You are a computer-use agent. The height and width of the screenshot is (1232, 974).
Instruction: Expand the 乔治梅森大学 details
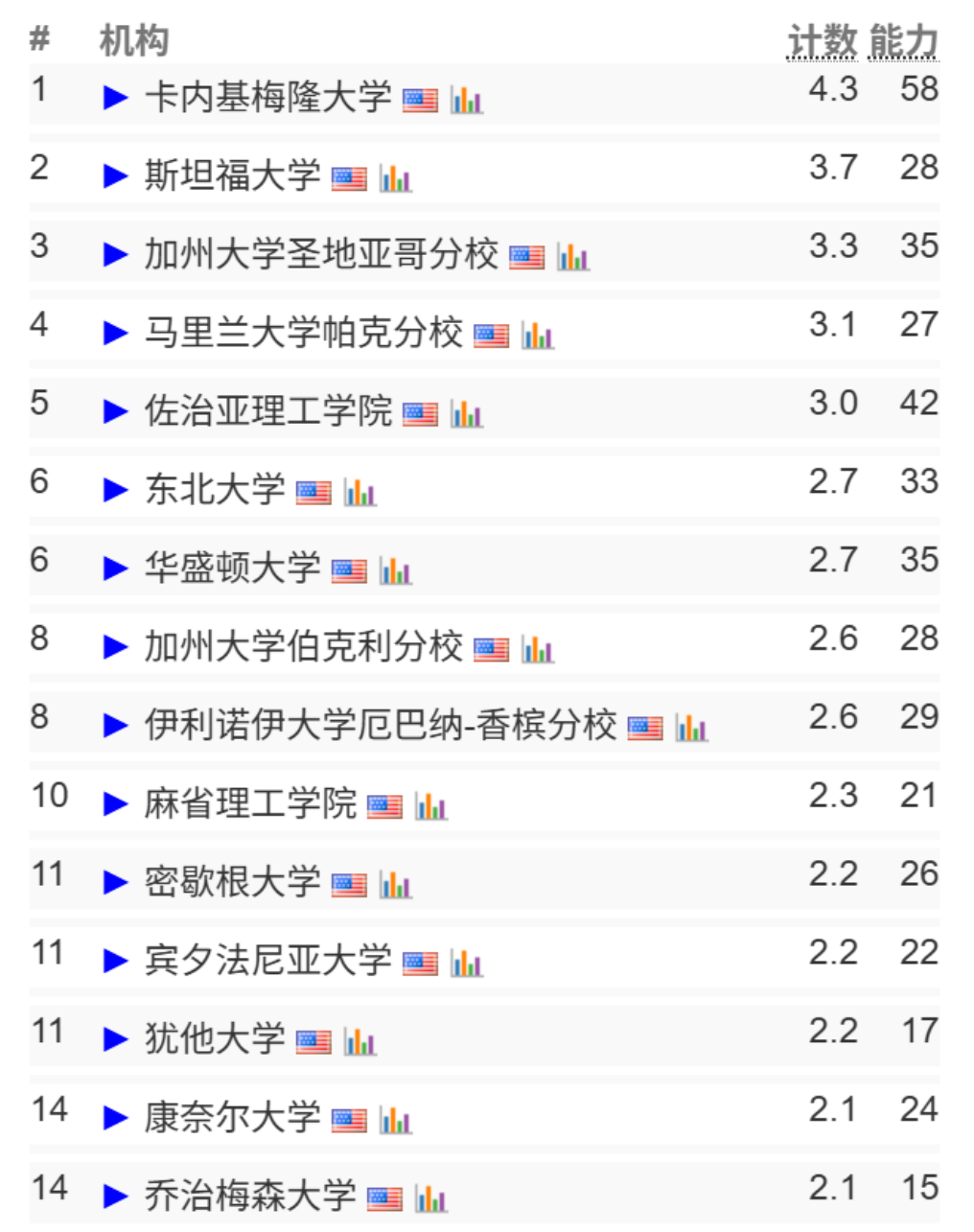click(x=115, y=1196)
